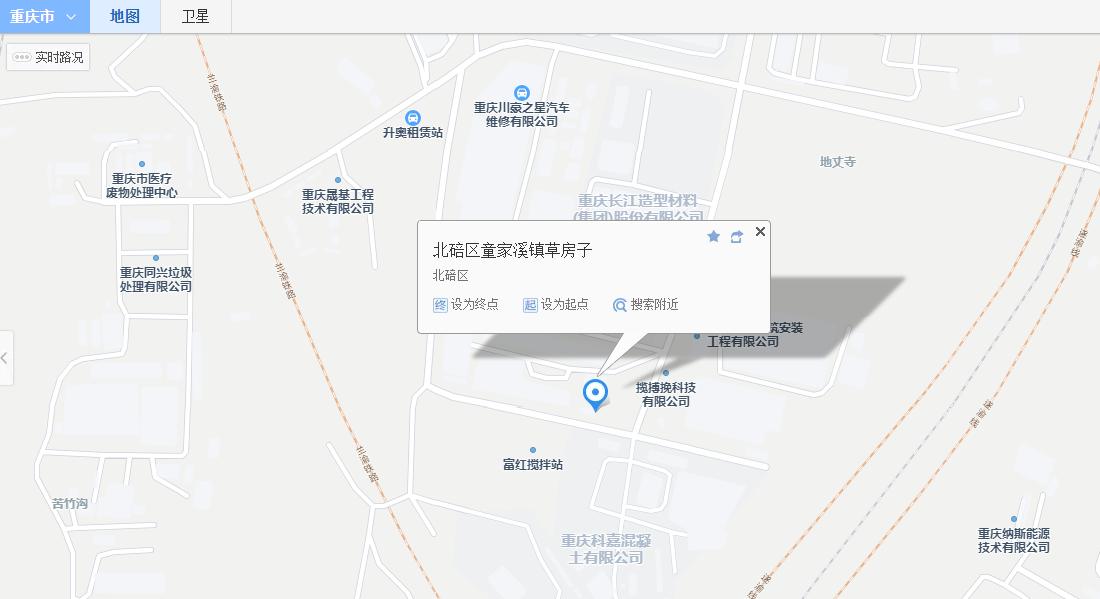
Task: Select 富红搅拌站 on the map
Action: (532, 451)
